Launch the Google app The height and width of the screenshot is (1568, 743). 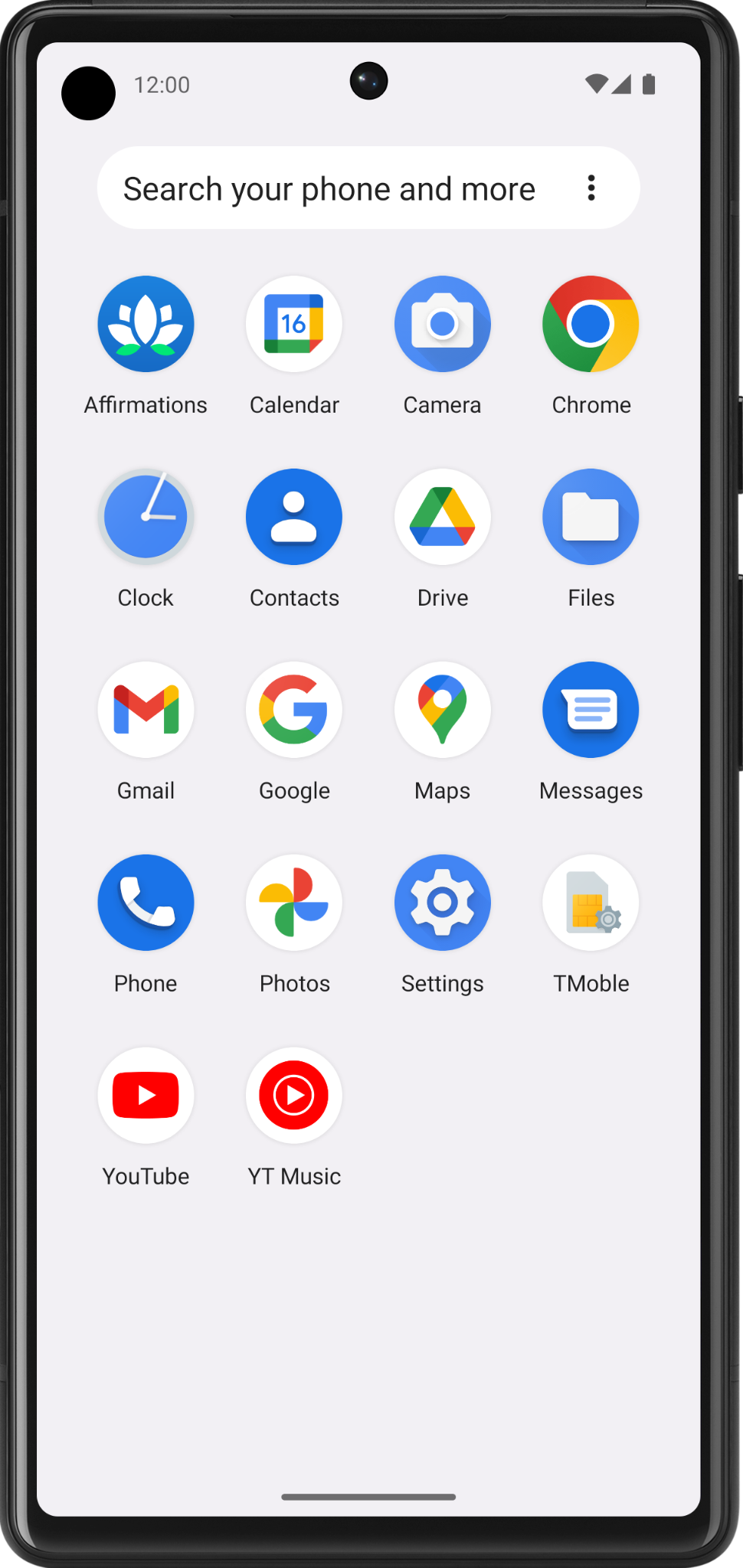pos(294,710)
